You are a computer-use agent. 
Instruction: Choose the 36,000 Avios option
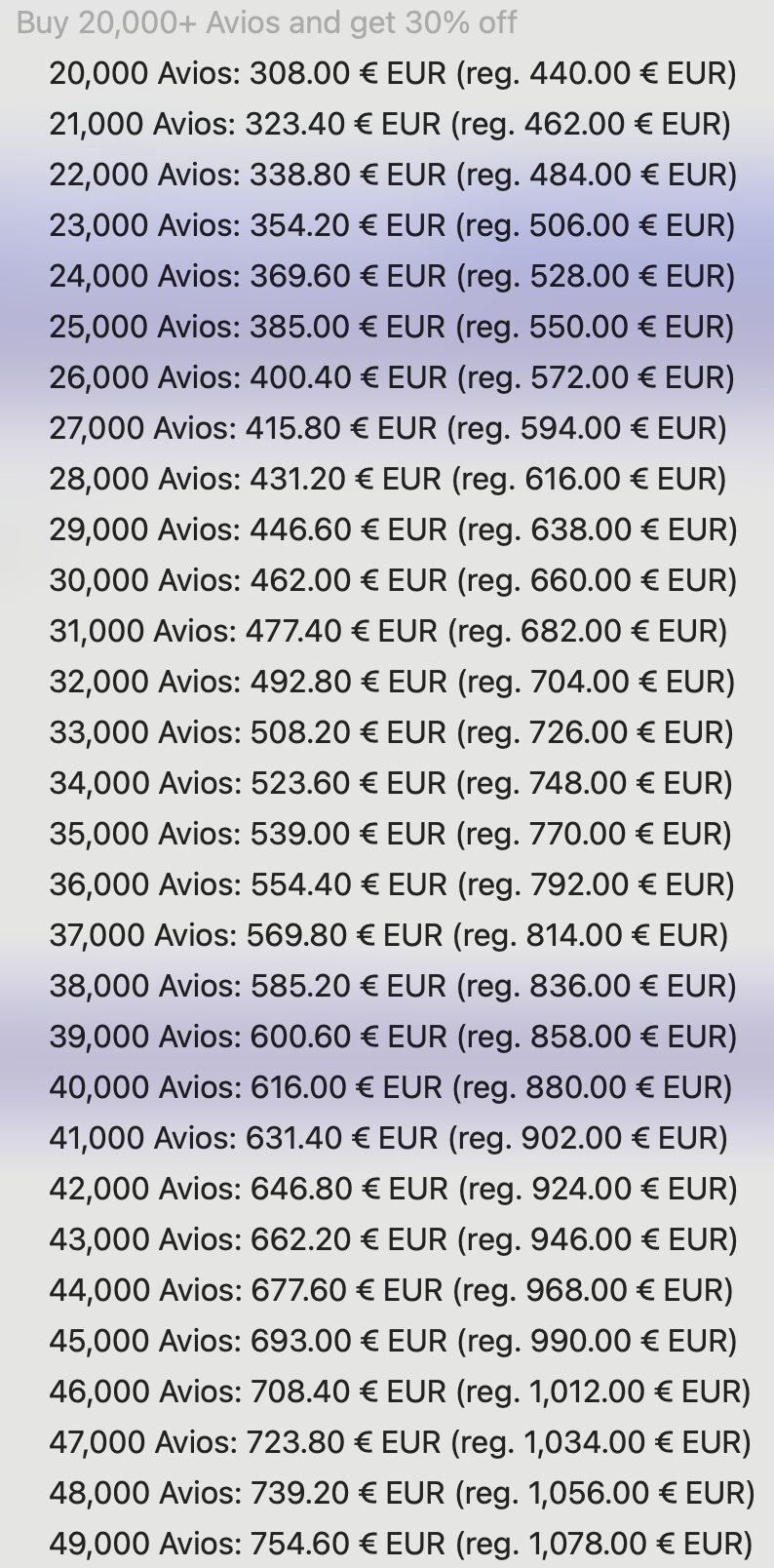pos(392,884)
